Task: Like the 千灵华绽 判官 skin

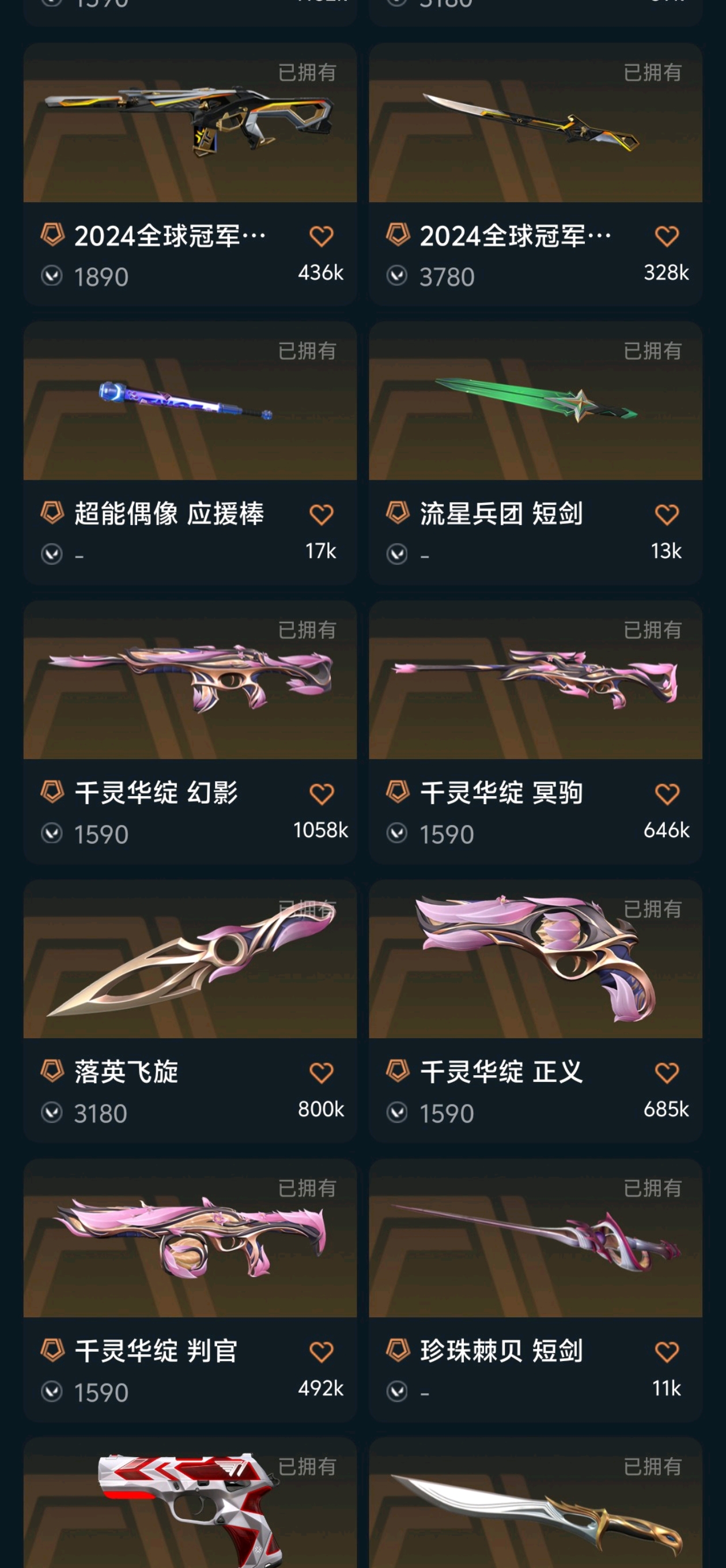Action: tap(322, 1352)
